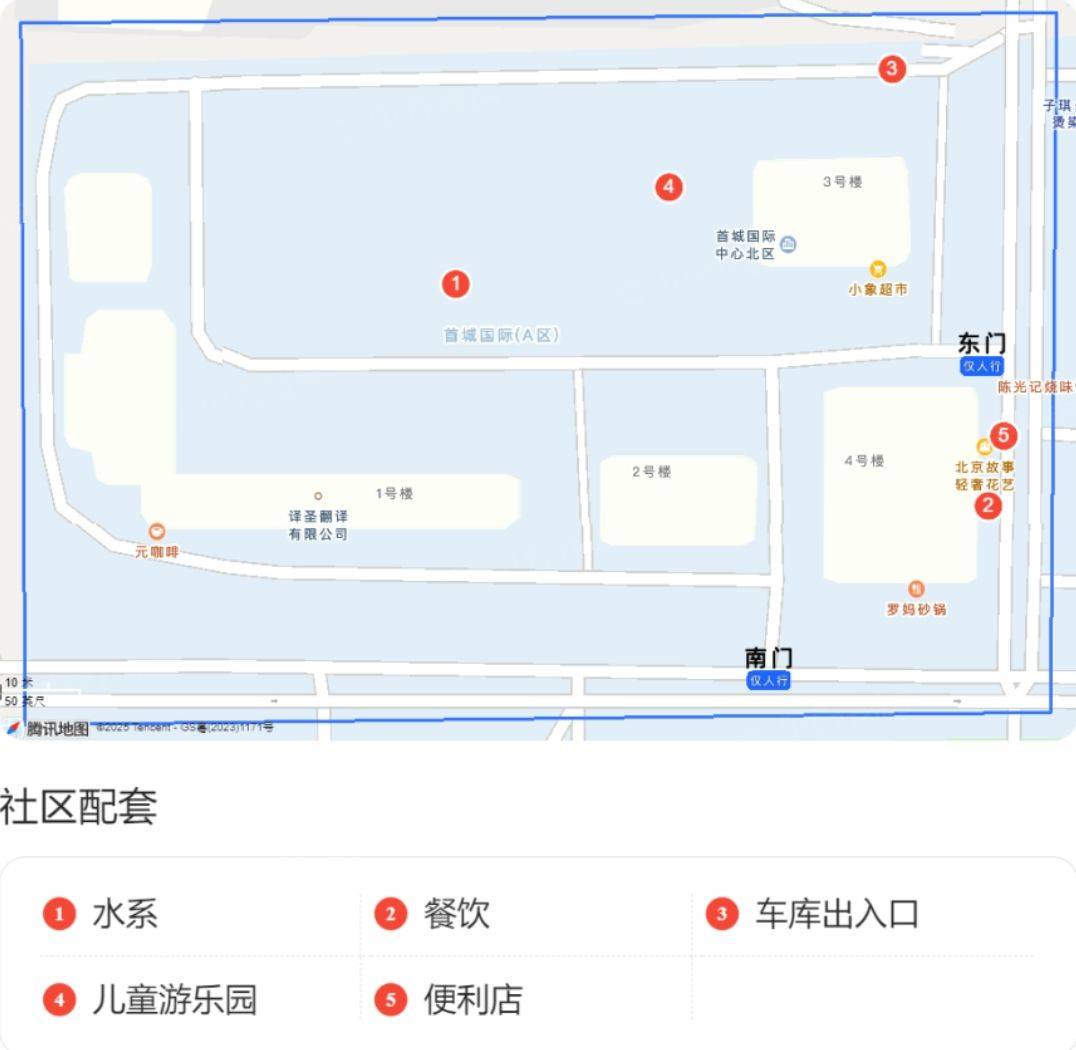Open the 元咖啡 cafe point on the map
Viewport: 1076px width, 1050px height.
point(156,532)
